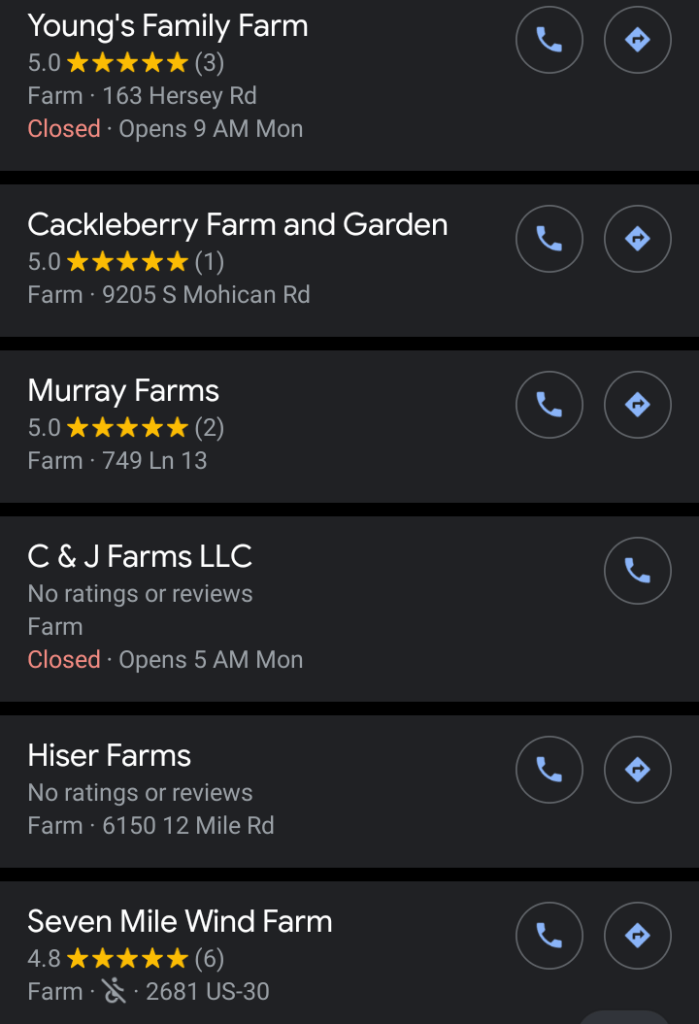
Task: Call C & J Farms LLC
Action: click(638, 570)
